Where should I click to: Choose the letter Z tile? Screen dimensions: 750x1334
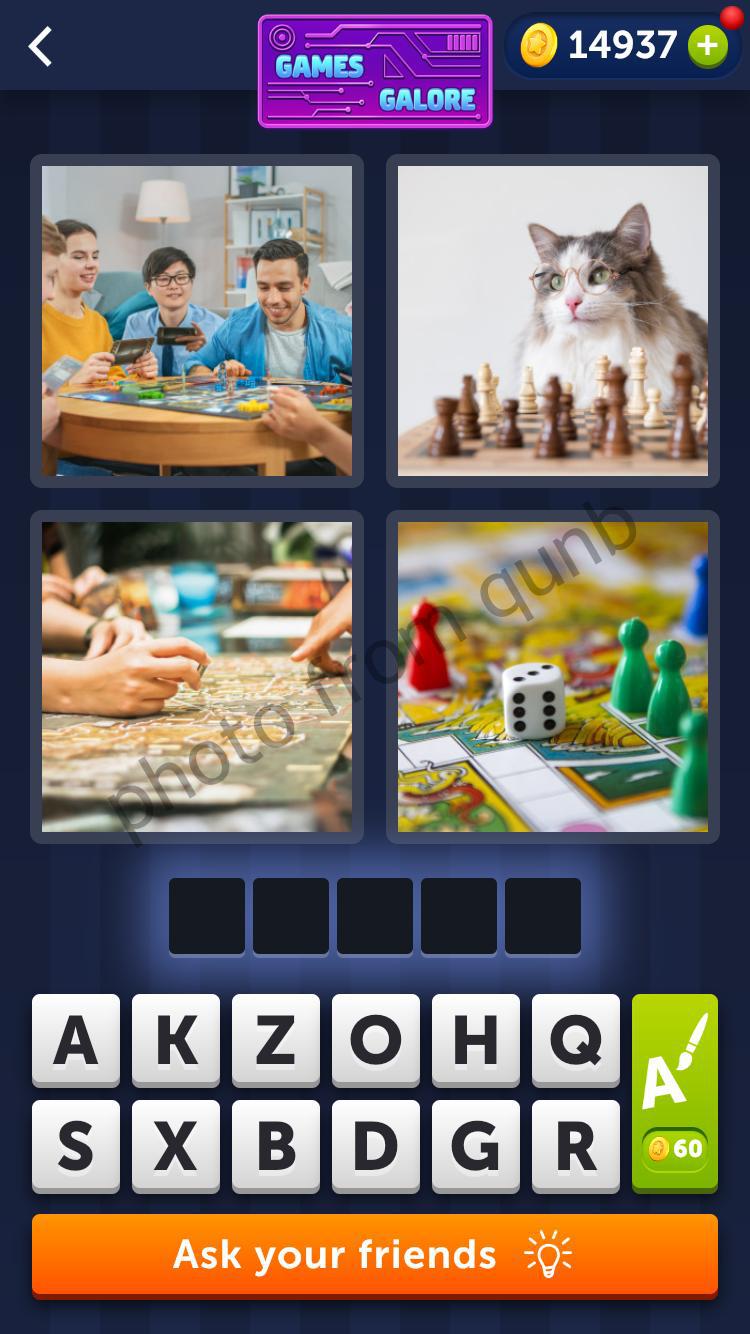[x=276, y=1040]
